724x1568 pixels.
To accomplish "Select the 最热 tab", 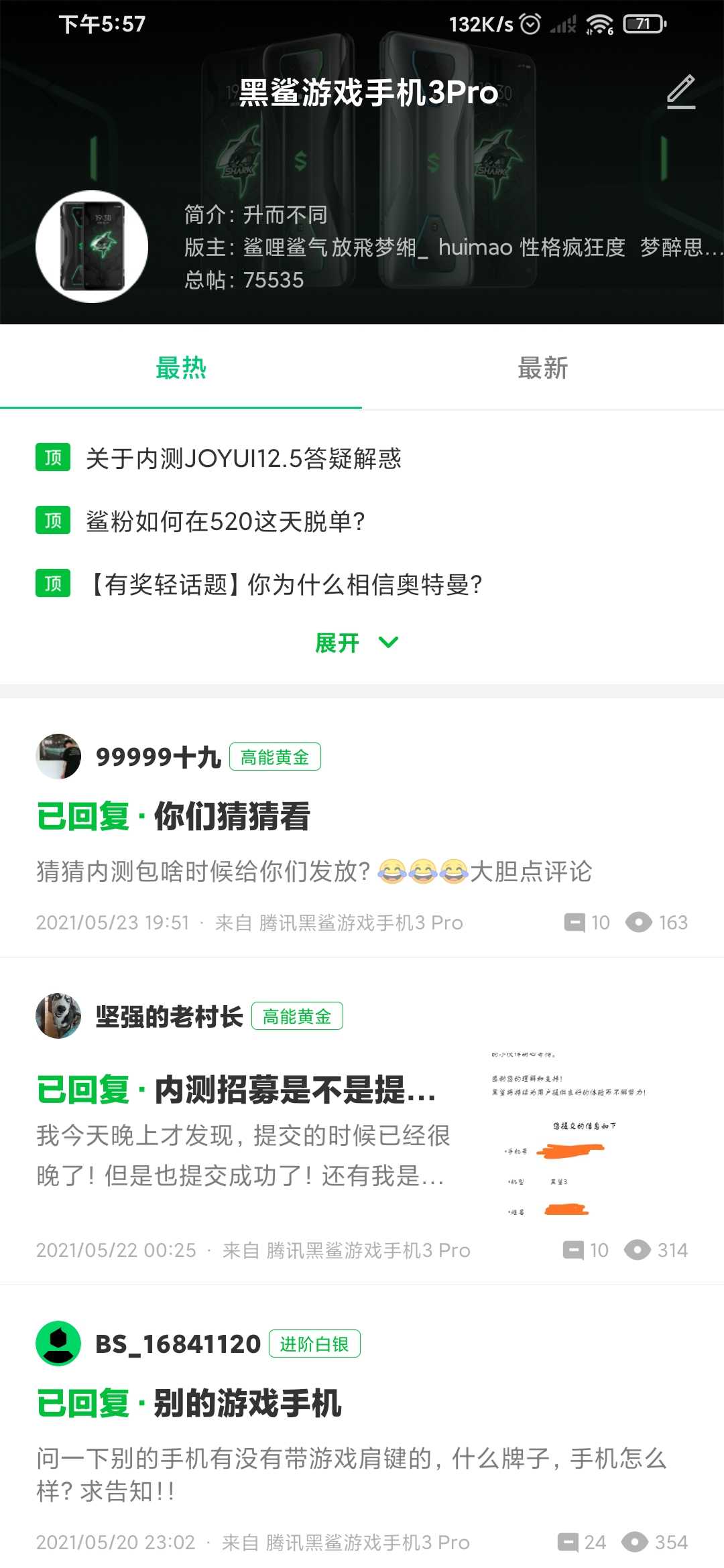I will pyautogui.click(x=181, y=368).
